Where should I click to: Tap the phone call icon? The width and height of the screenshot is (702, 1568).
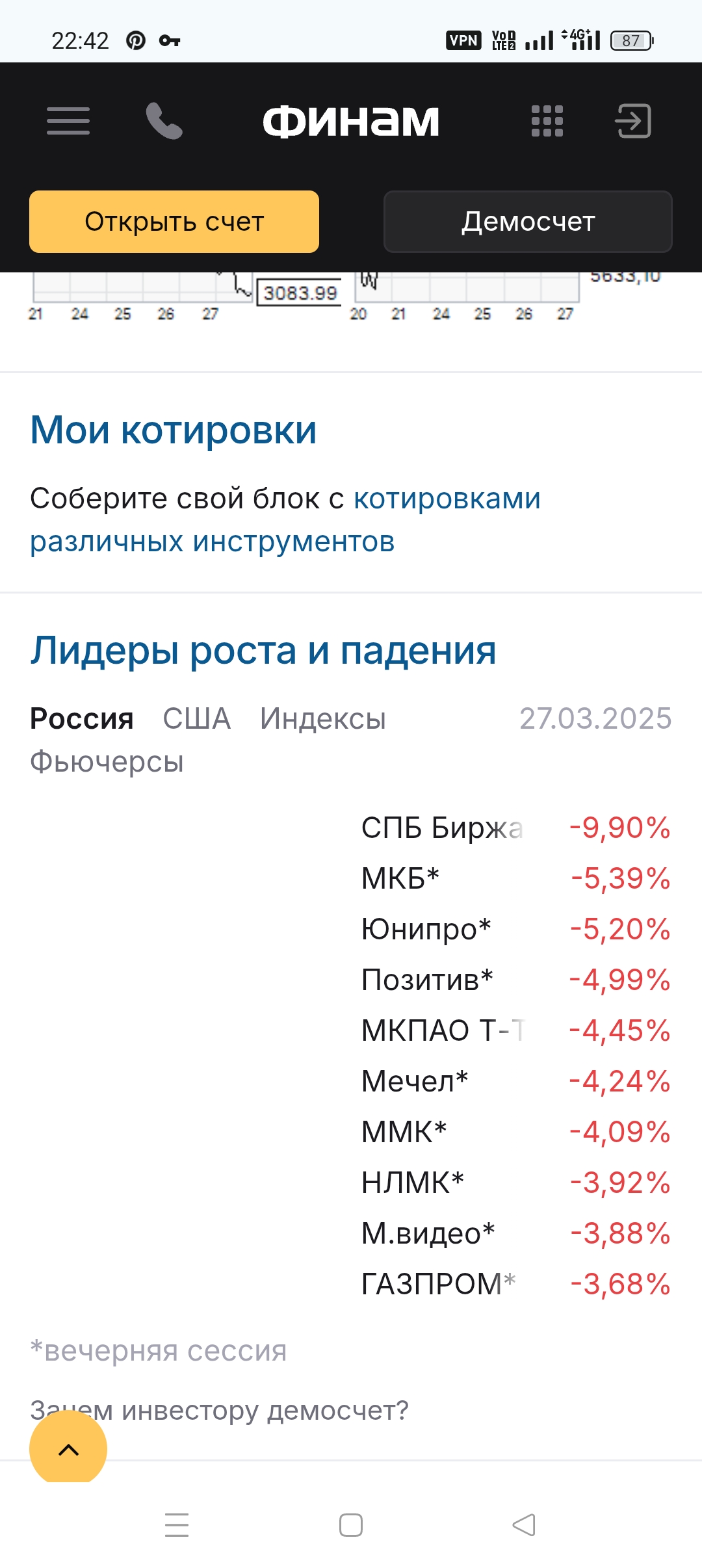click(164, 121)
